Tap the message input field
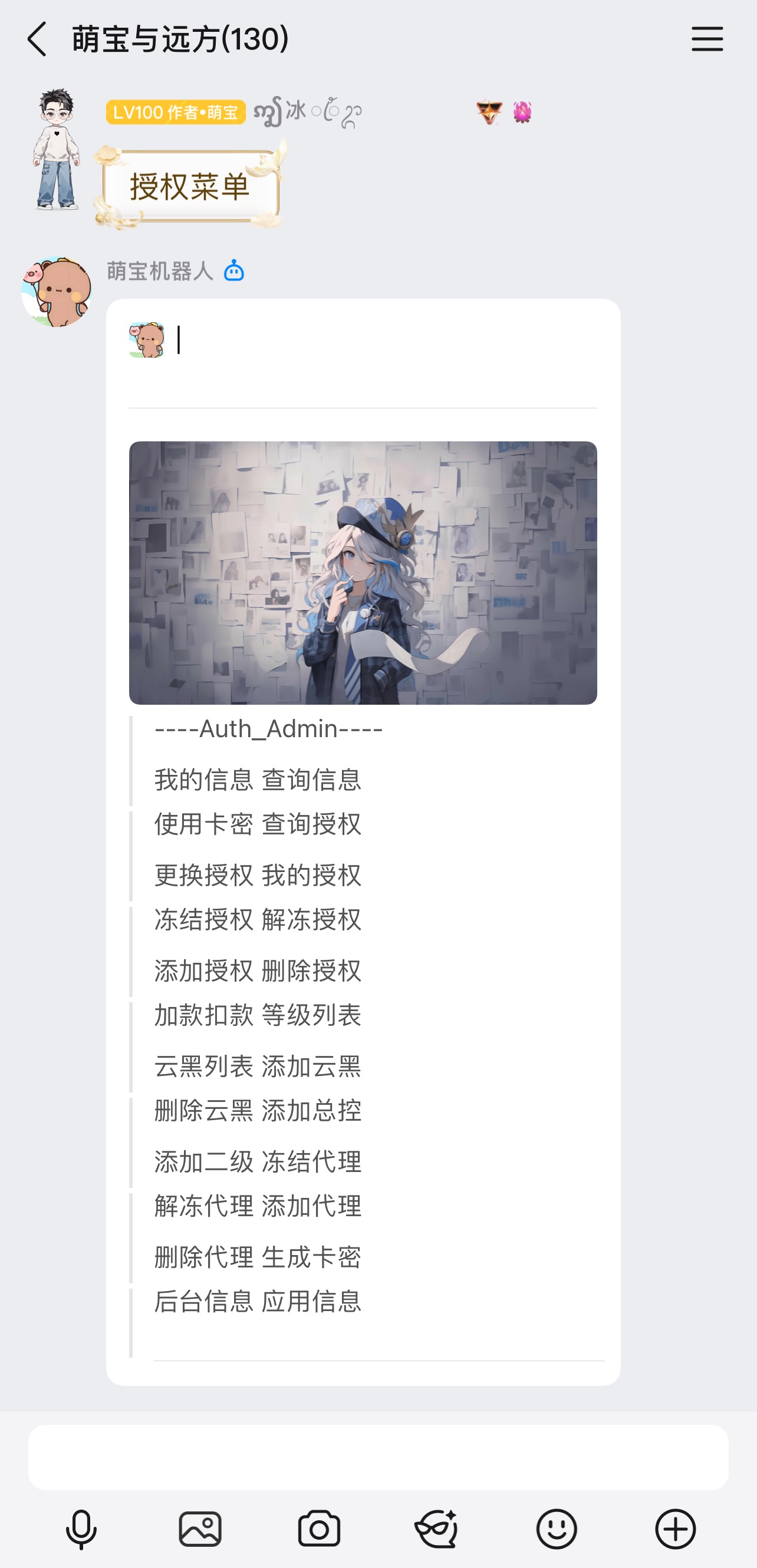 (377, 1457)
